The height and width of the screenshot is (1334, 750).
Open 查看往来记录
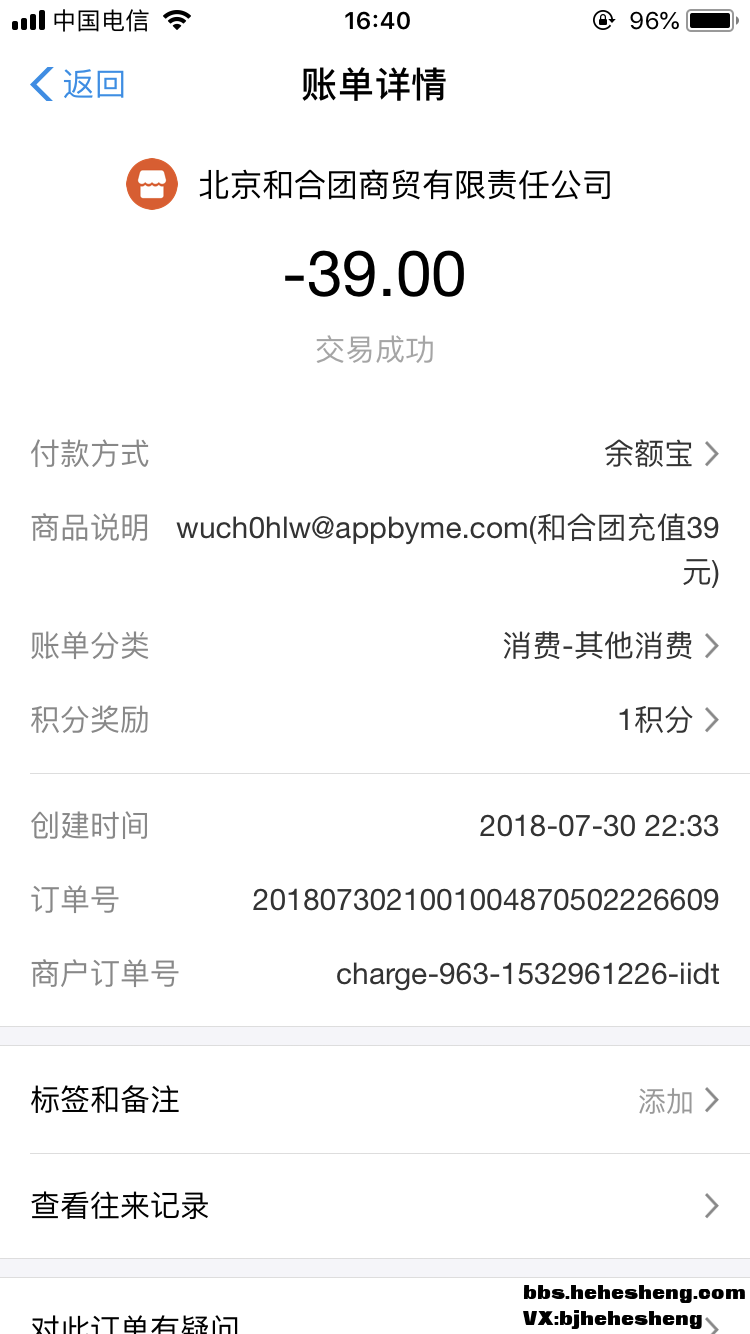coord(375,1206)
